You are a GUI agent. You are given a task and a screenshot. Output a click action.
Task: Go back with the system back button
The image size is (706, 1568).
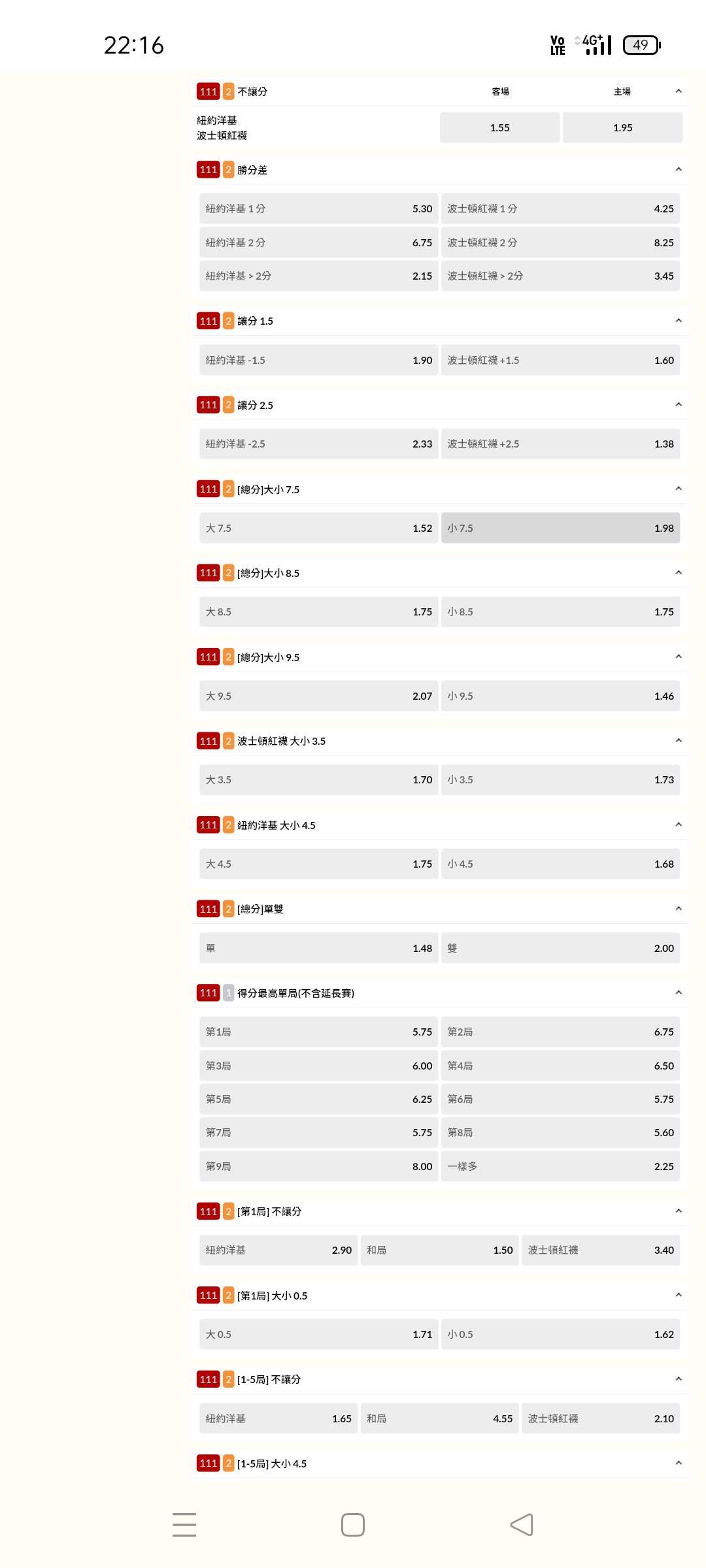(522, 1525)
